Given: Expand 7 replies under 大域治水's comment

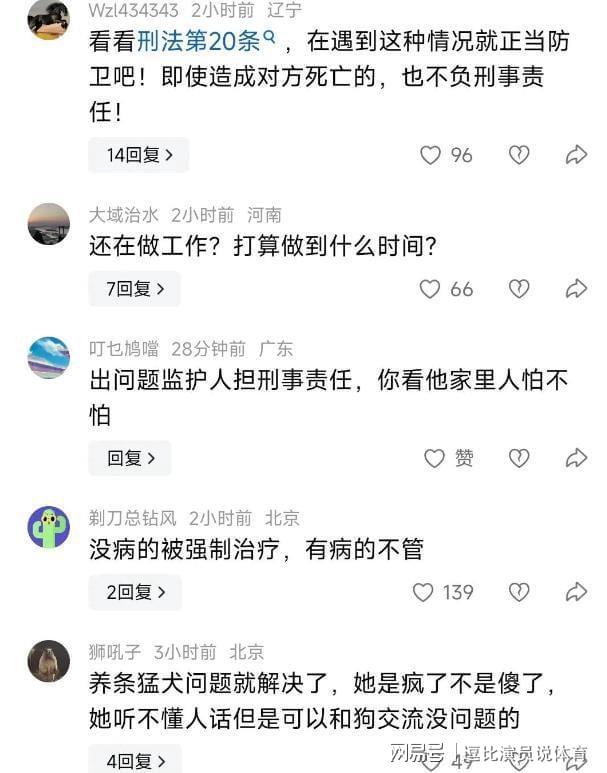Looking at the screenshot, I should pyautogui.click(x=134, y=289).
